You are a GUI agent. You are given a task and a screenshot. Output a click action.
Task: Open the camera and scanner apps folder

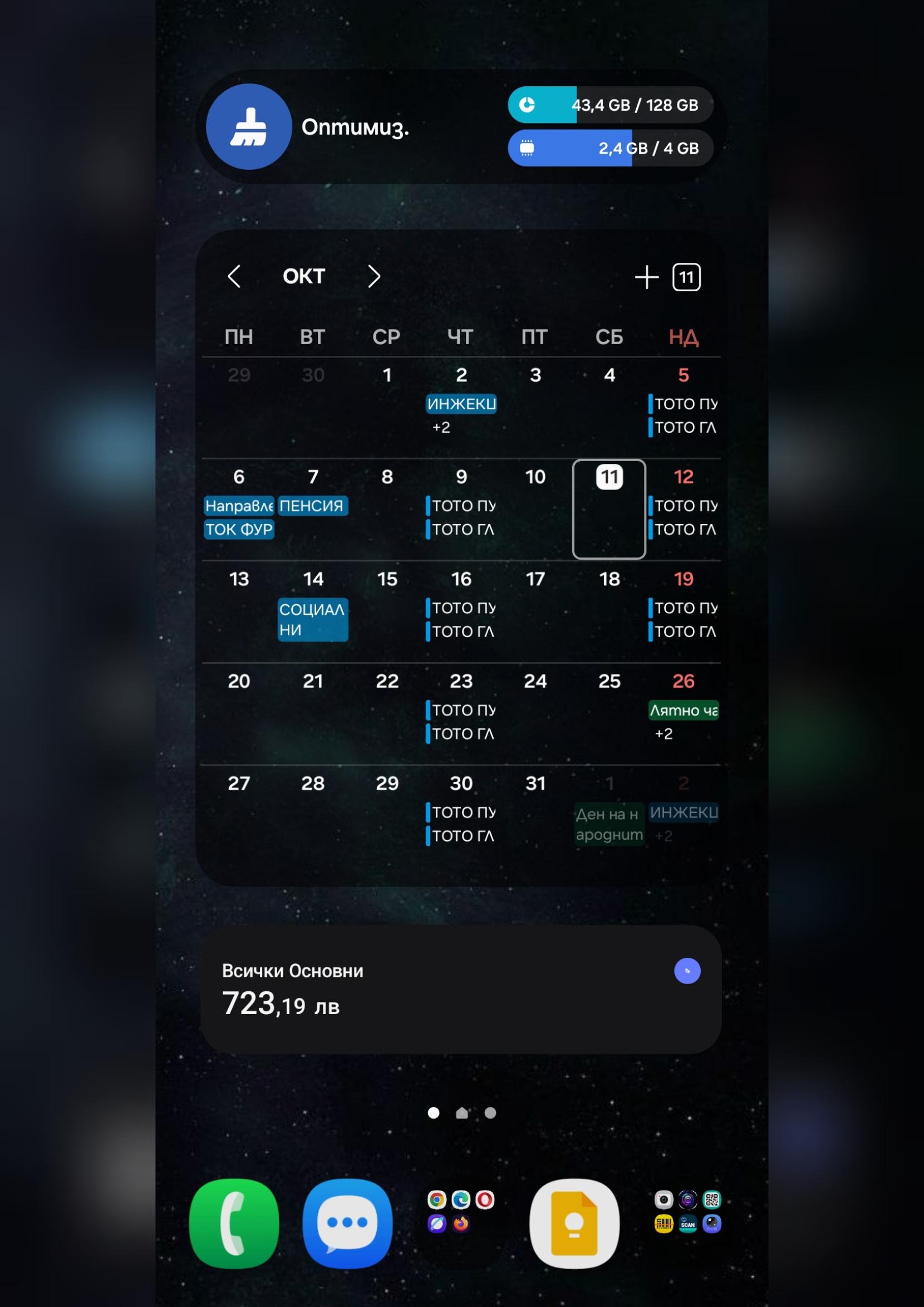coord(687,1212)
